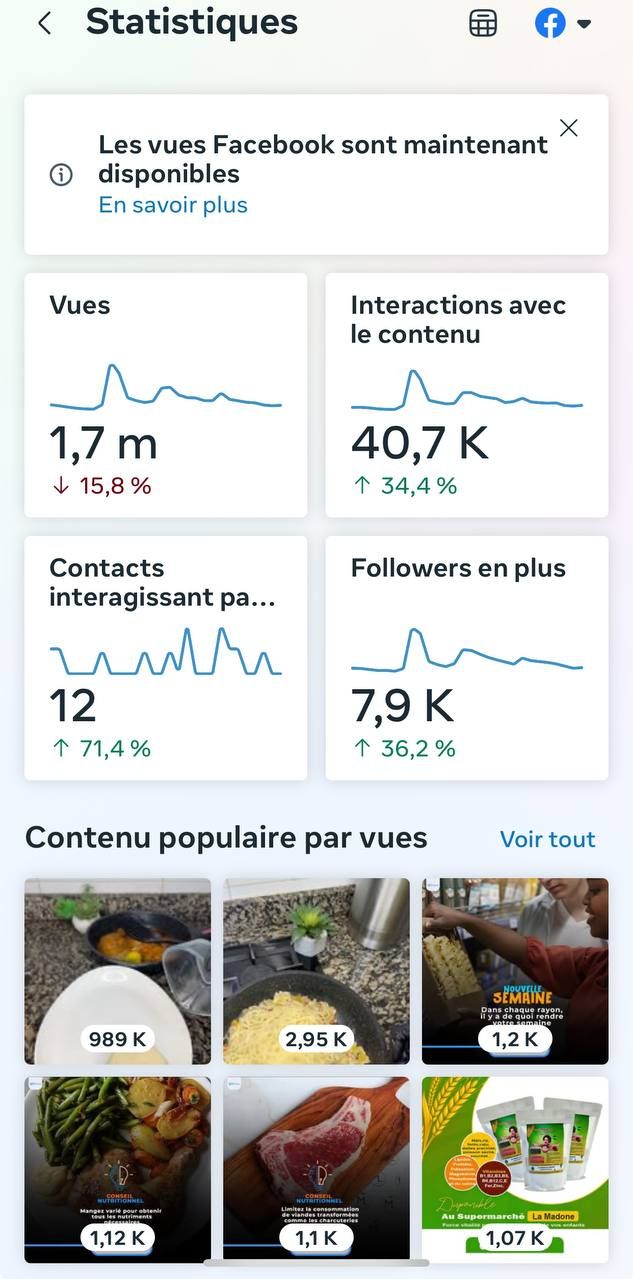Open Contacts interagissant card
The height and width of the screenshot is (1279, 633).
166,657
